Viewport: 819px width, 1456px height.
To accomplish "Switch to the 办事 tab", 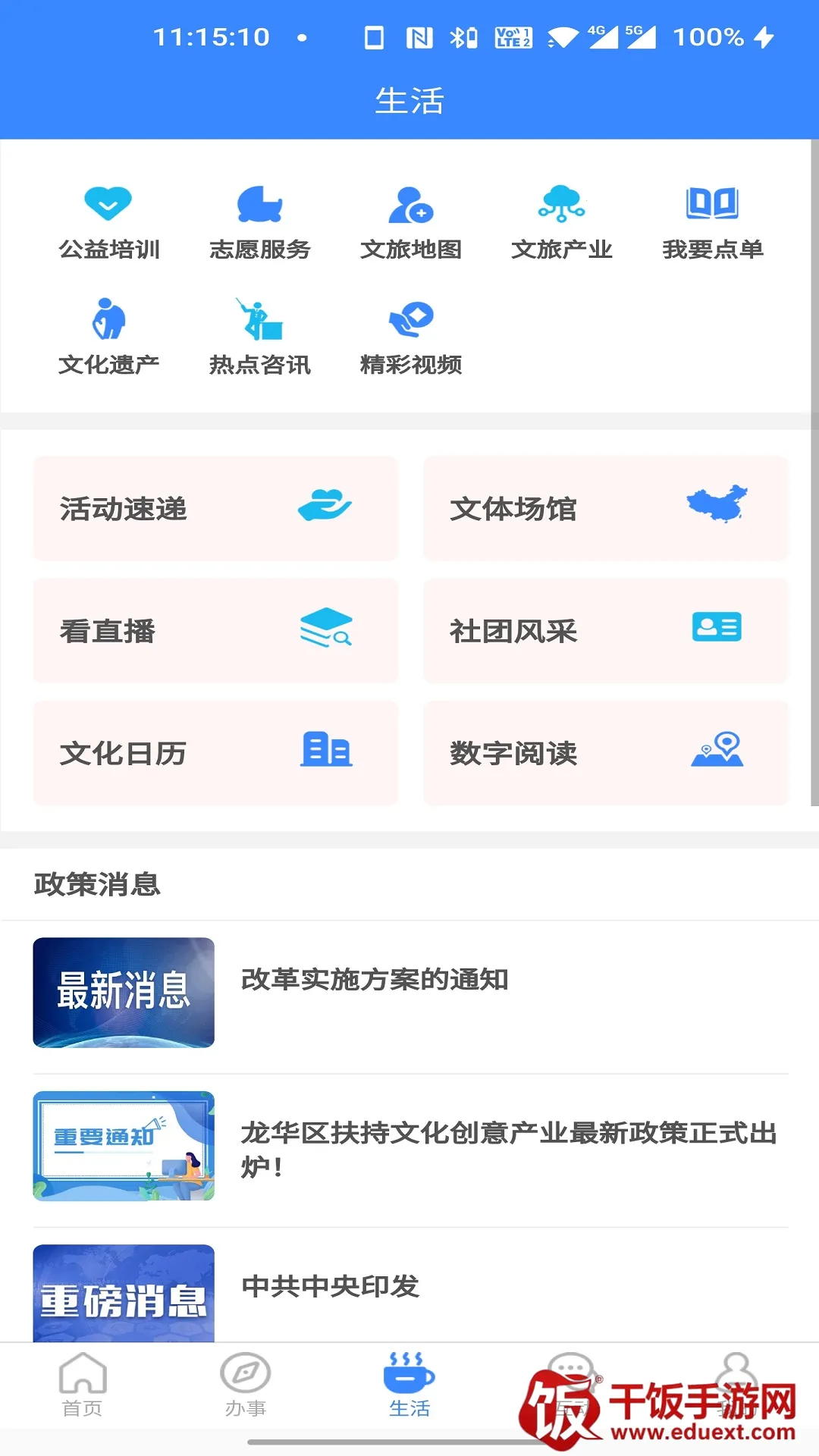I will 246,1385.
